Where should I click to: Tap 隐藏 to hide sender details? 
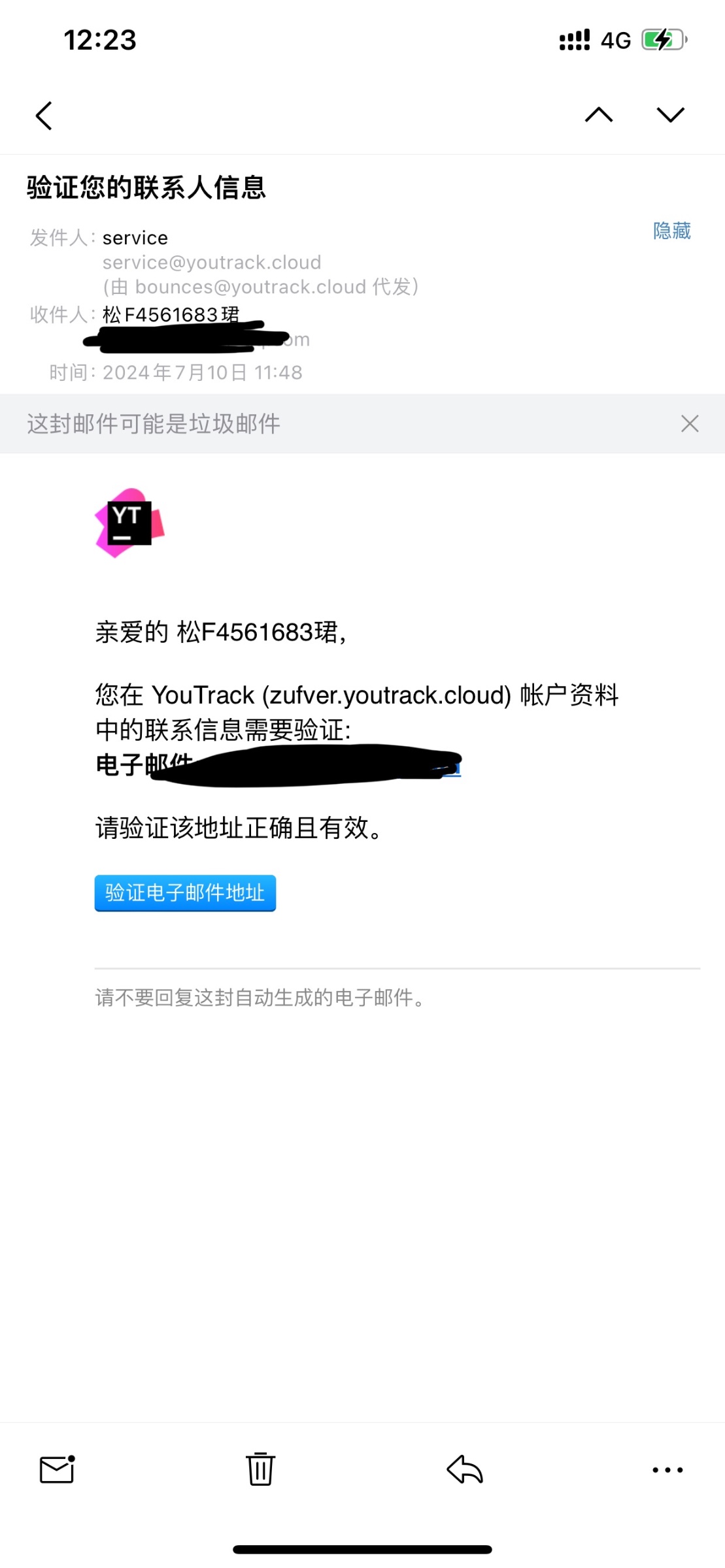coord(672,231)
